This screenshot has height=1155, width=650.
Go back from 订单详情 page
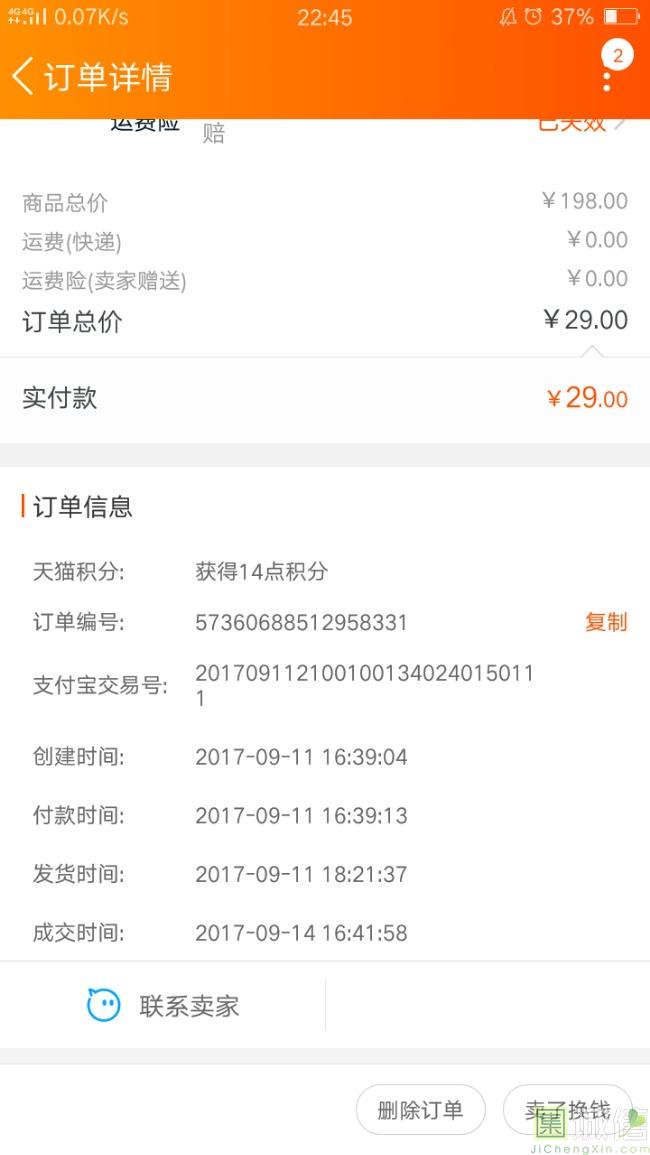coord(24,76)
